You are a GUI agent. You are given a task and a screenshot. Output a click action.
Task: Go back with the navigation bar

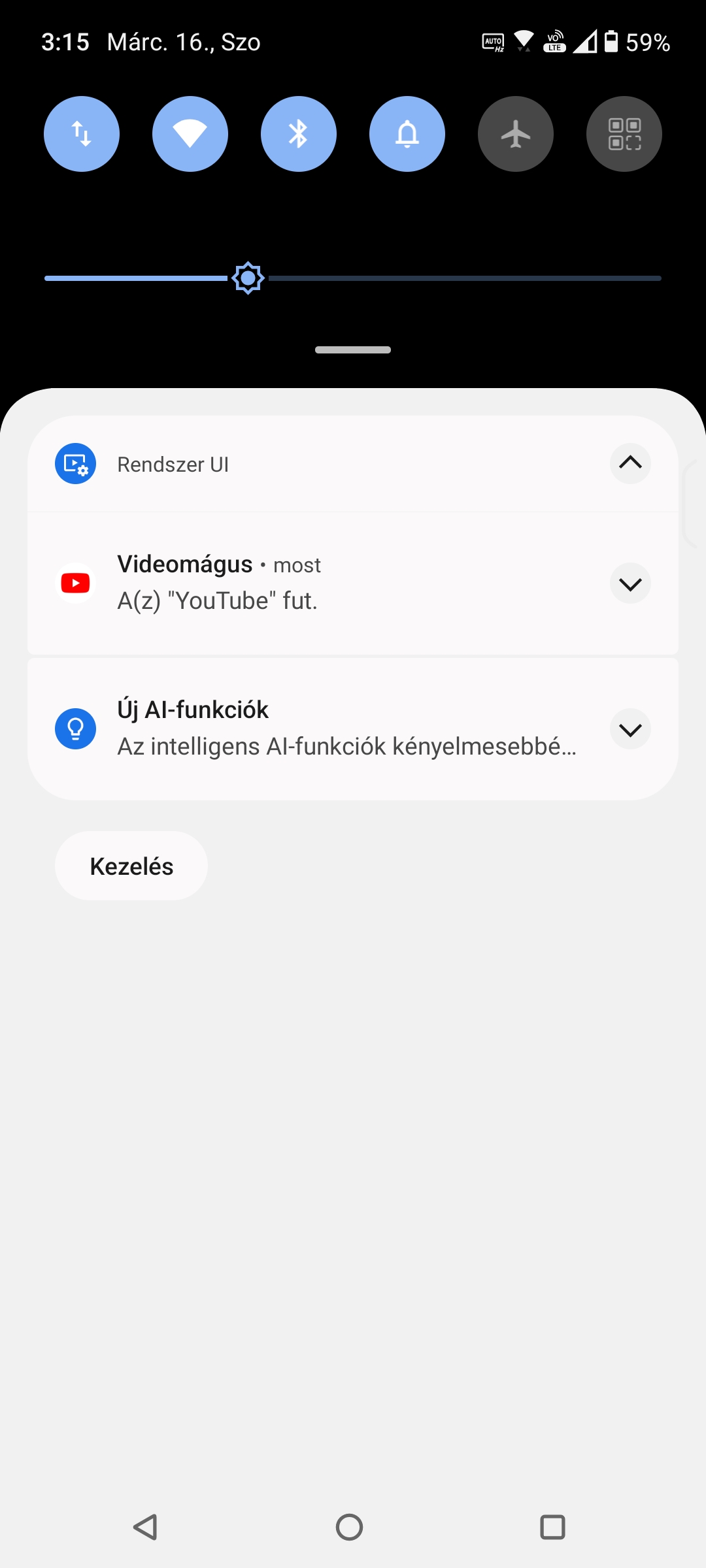tap(146, 1527)
